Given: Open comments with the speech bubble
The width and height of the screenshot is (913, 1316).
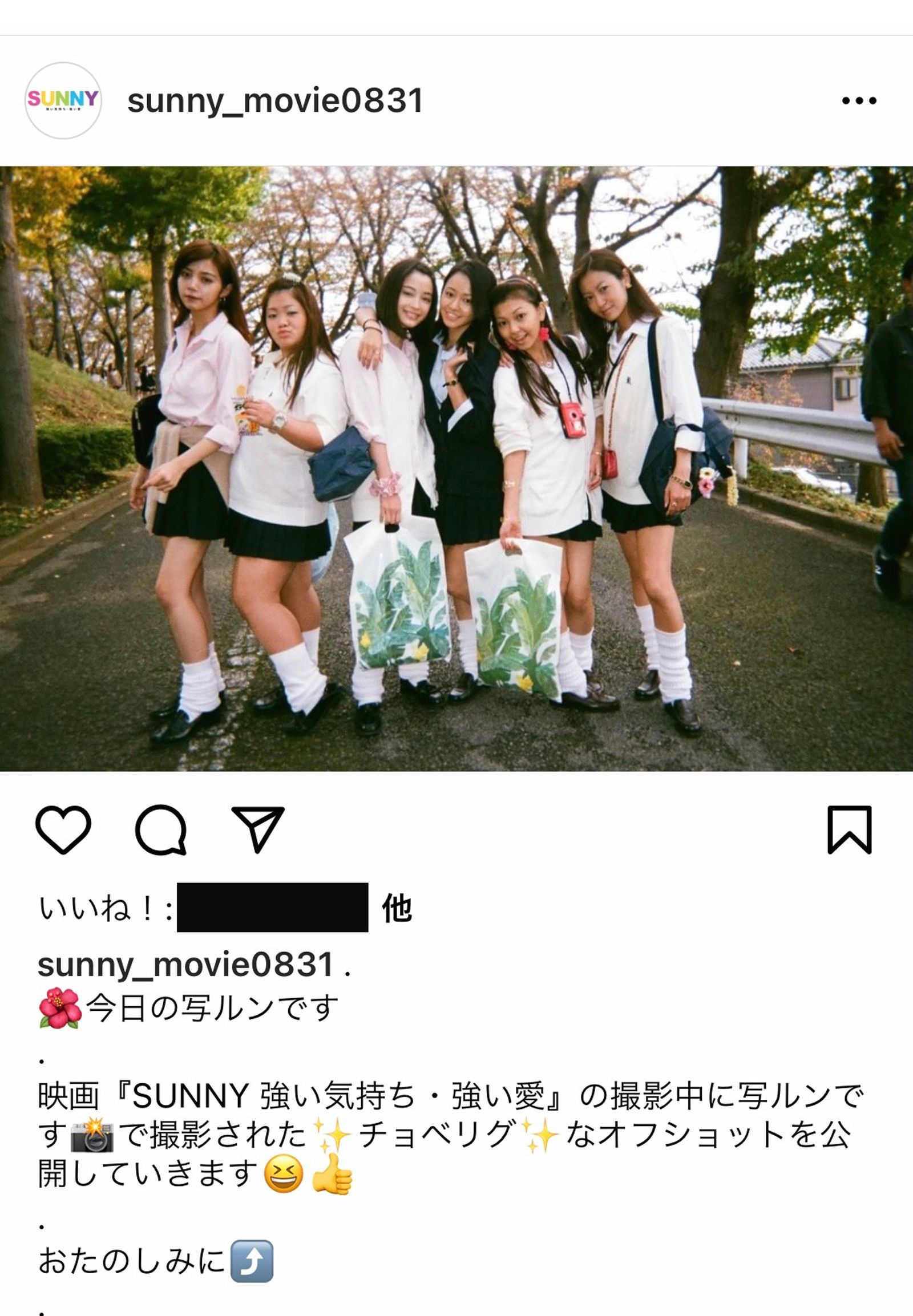Looking at the screenshot, I should pyautogui.click(x=161, y=829).
